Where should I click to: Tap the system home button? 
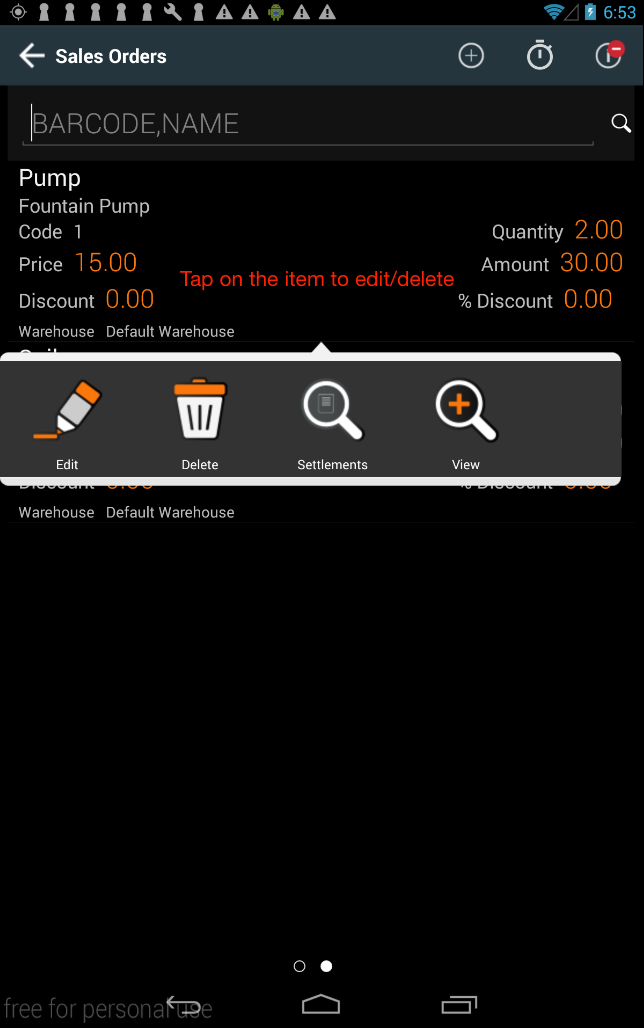tap(321, 1004)
